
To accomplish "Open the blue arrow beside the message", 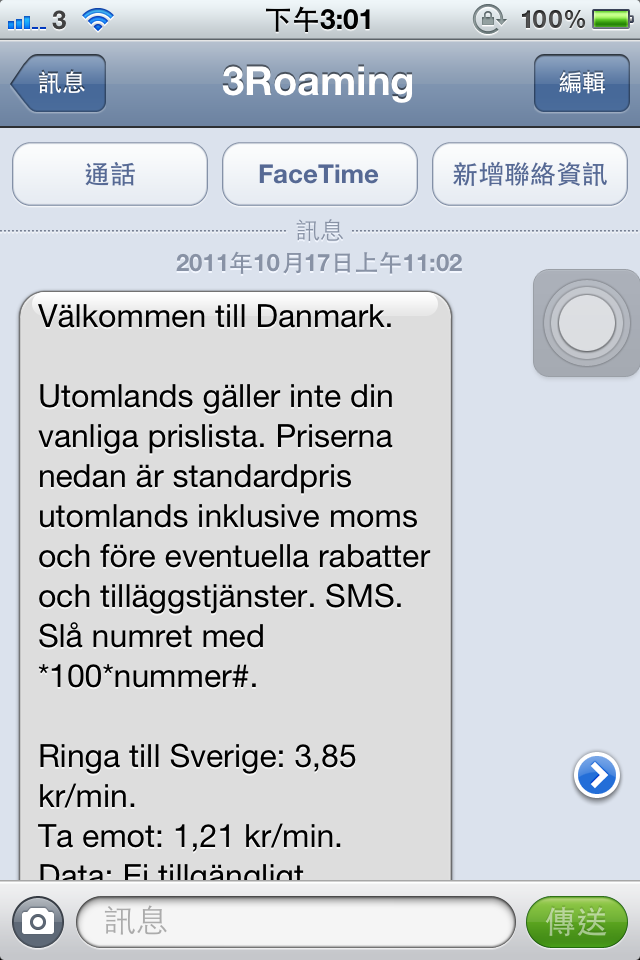I will point(597,776).
